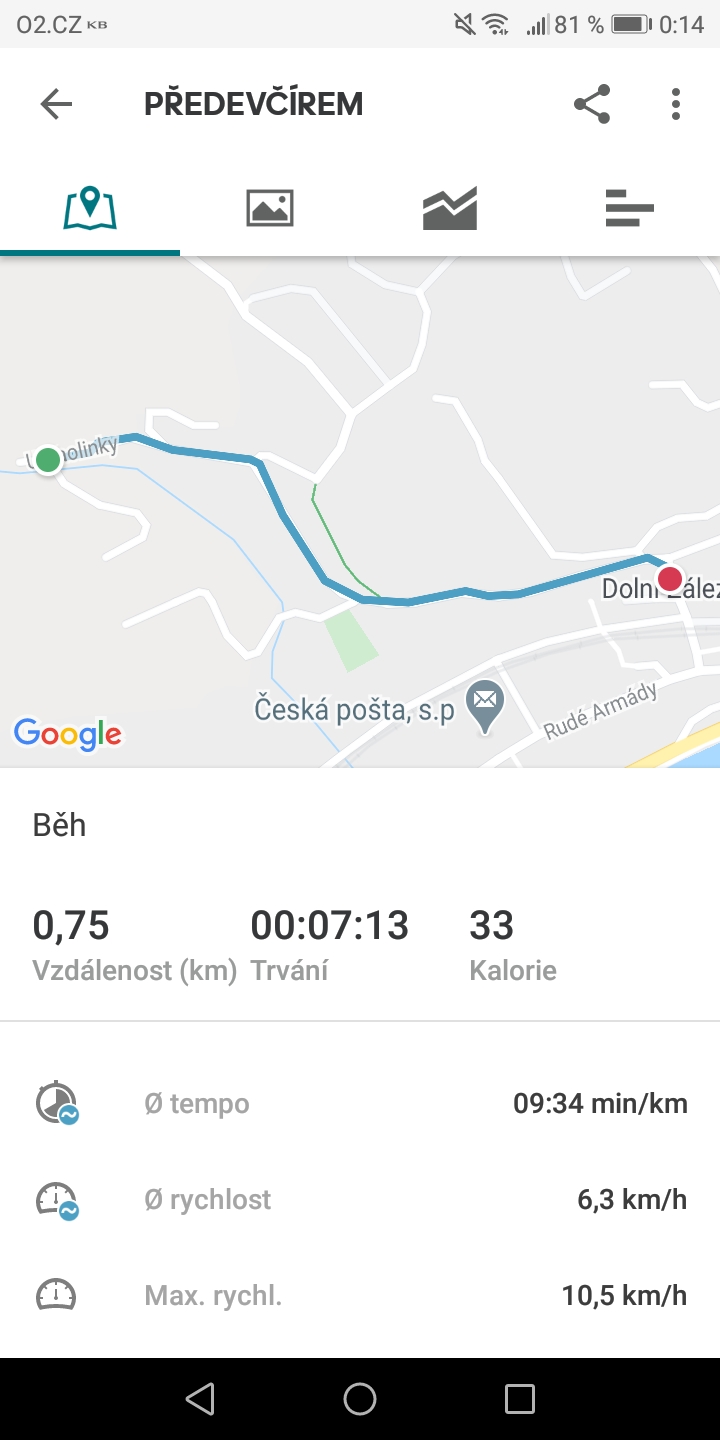This screenshot has width=720, height=1440.
Task: Open the splits bars tab
Action: click(x=630, y=208)
